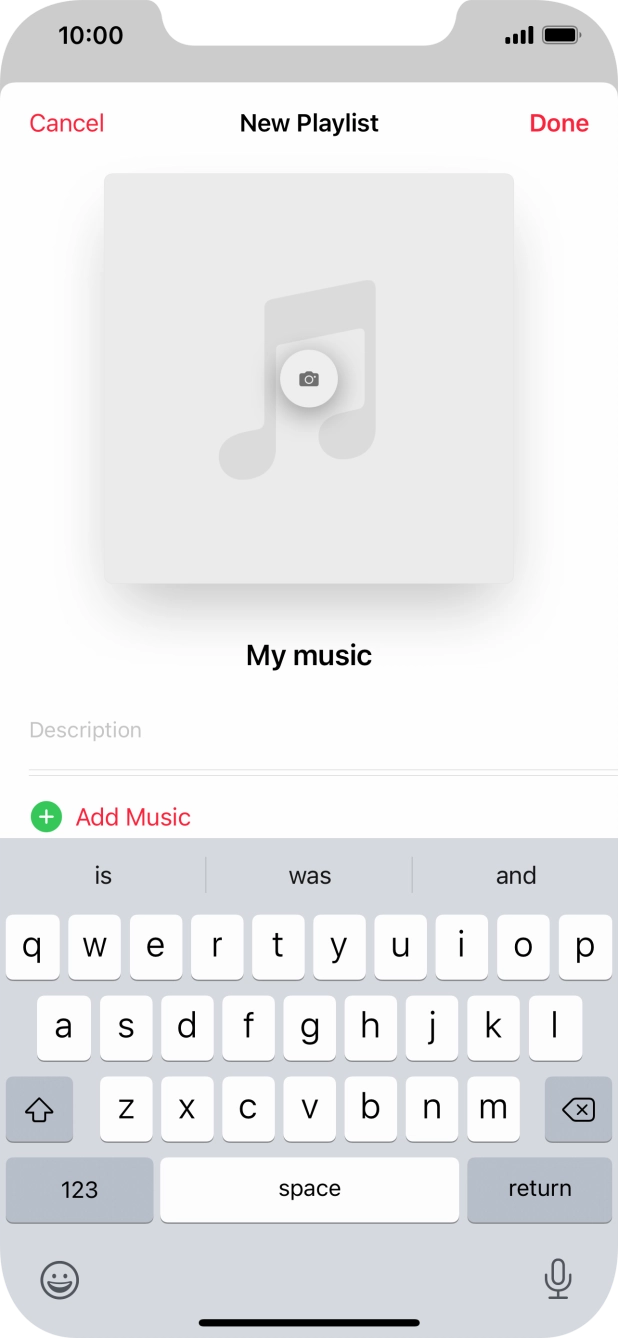Screen dimensions: 618x1338
Task: Tap the return key
Action: pos(539,1189)
